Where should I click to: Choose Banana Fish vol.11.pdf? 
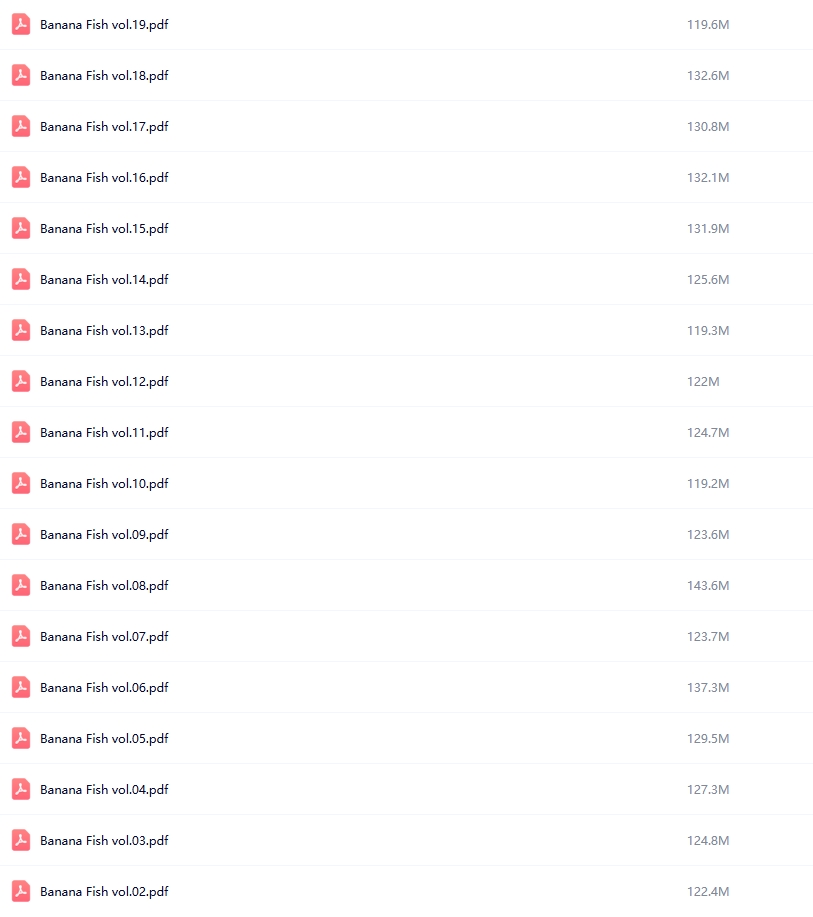click(104, 432)
